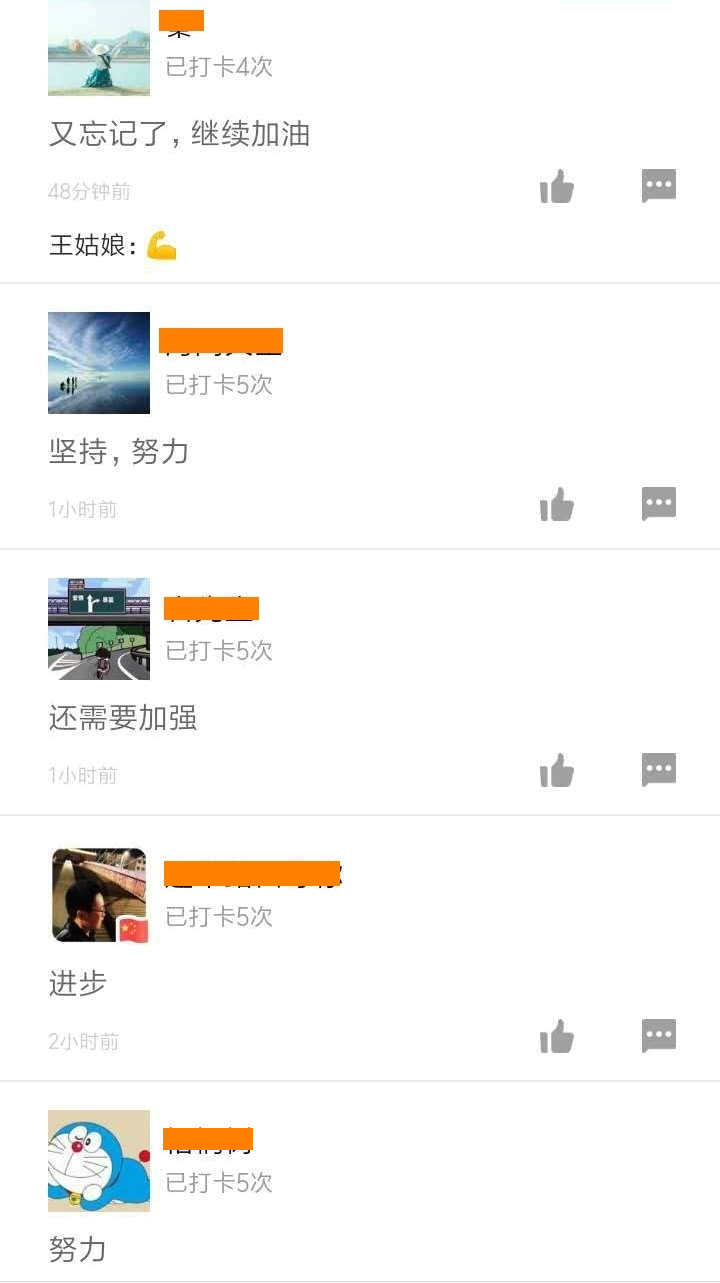
Task: Open the bridge selfie avatar profile
Action: point(98,894)
